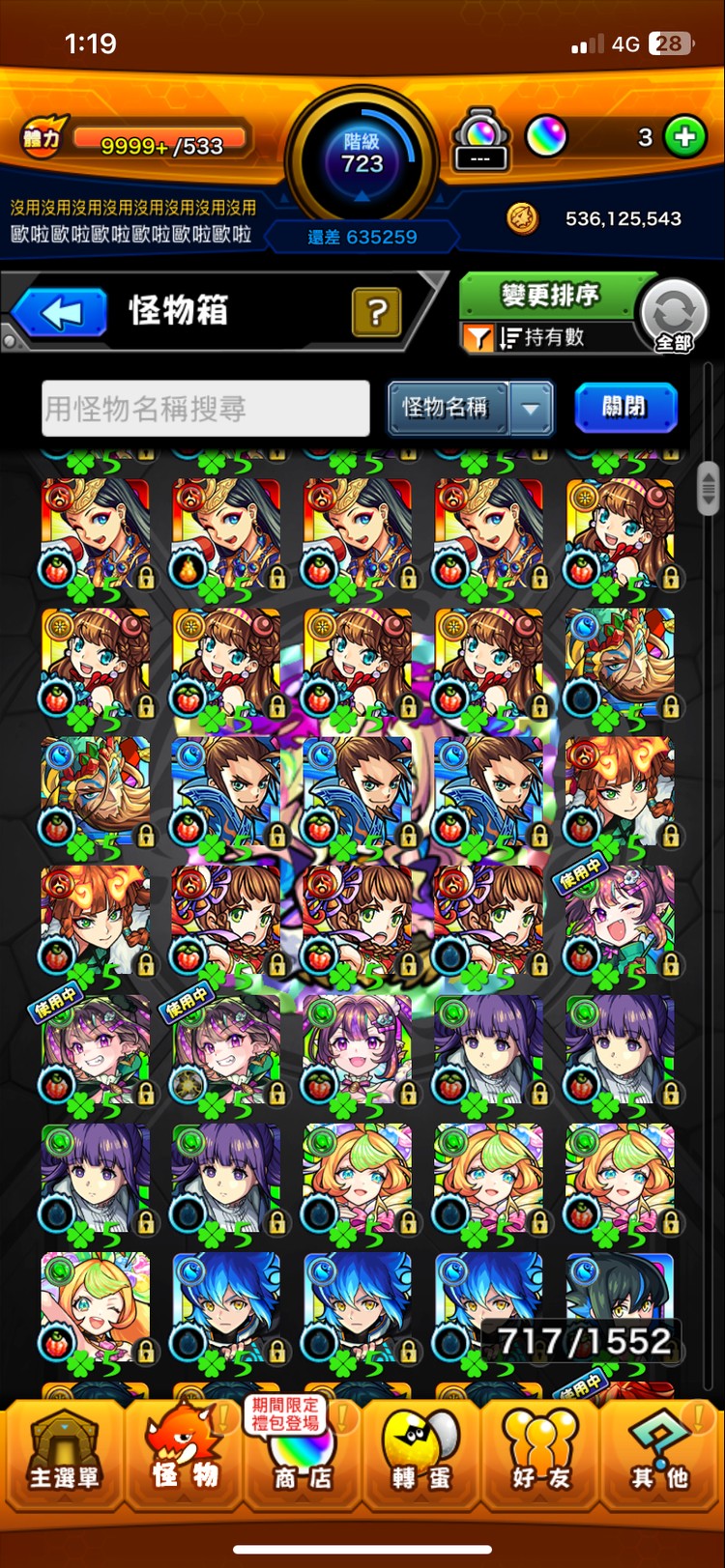Open the 持有數 sort order filter

tap(541, 337)
